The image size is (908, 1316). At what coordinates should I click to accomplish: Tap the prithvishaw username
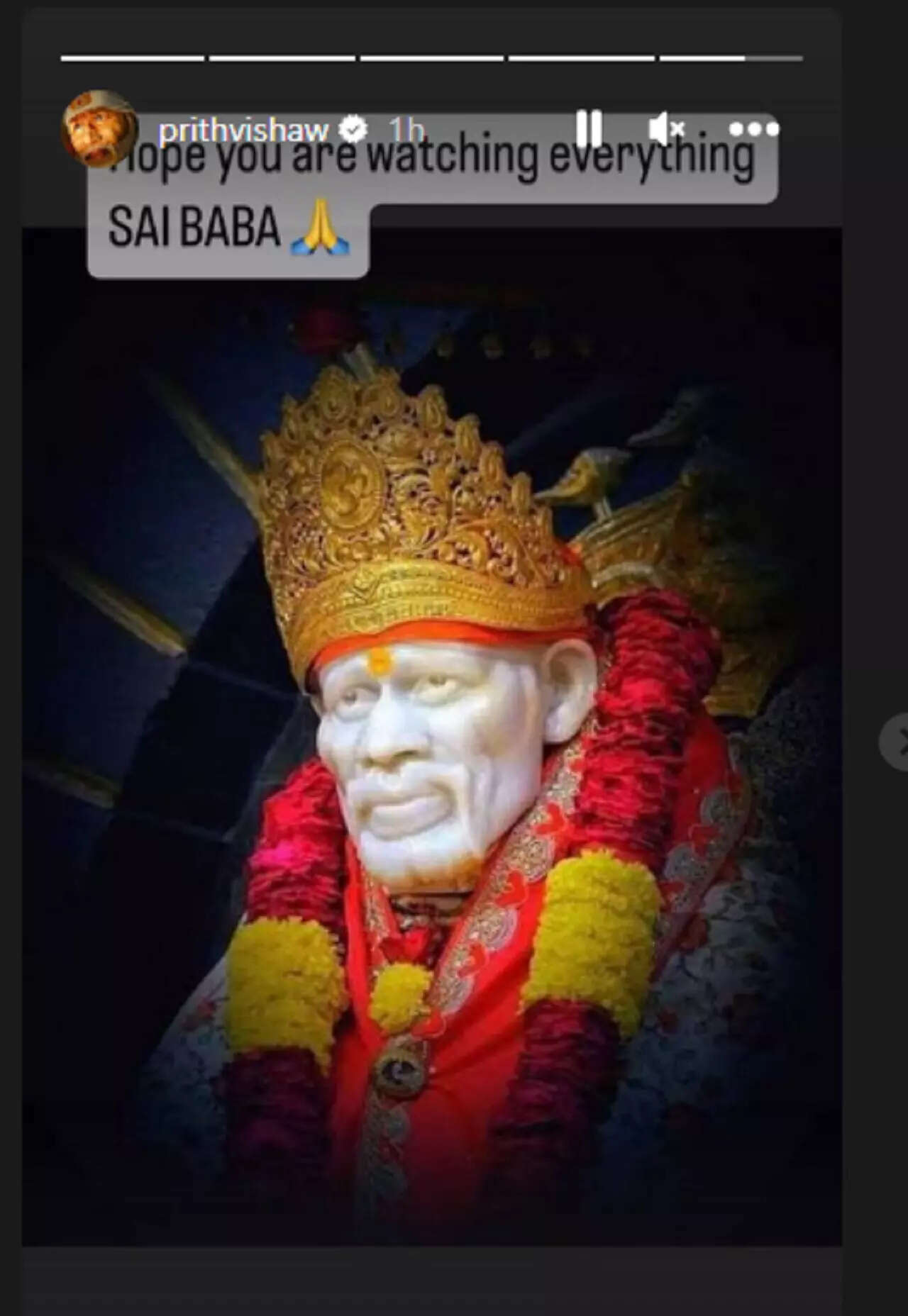click(x=243, y=130)
